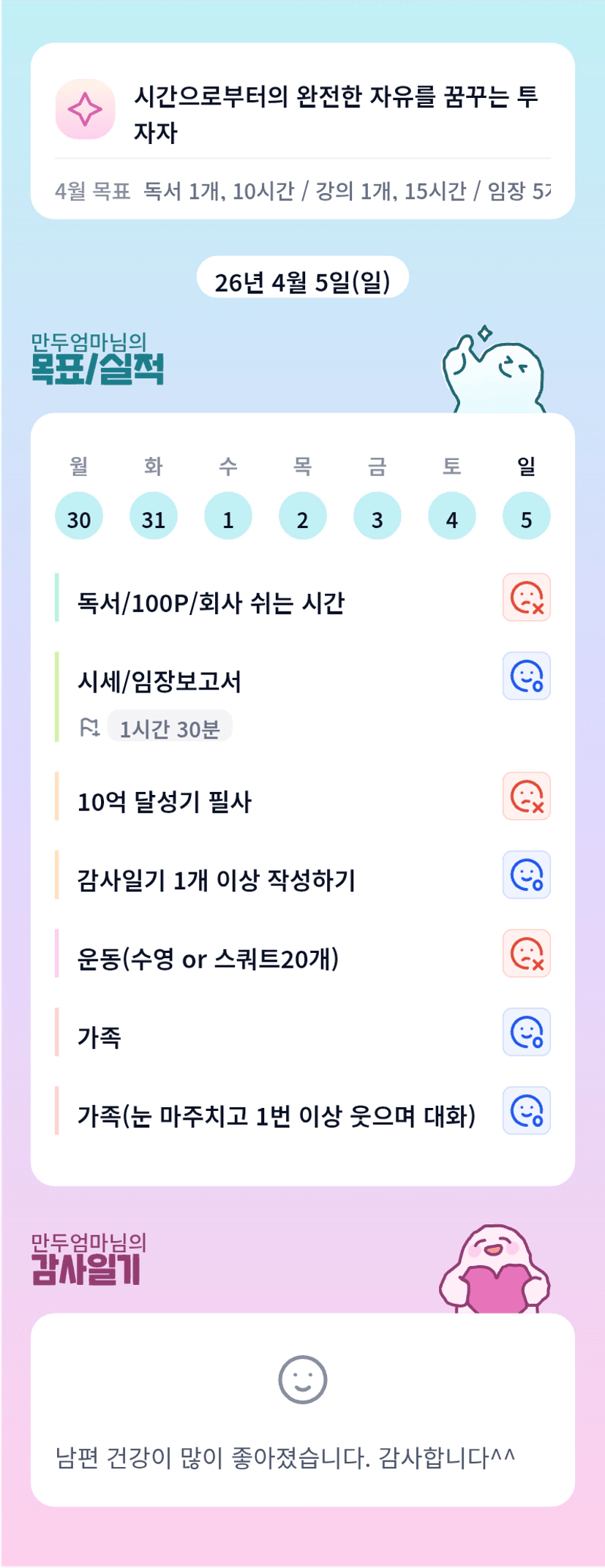Image resolution: width=605 pixels, height=1568 pixels.
Task: Choose Friday the 3rd
Action: (377, 516)
